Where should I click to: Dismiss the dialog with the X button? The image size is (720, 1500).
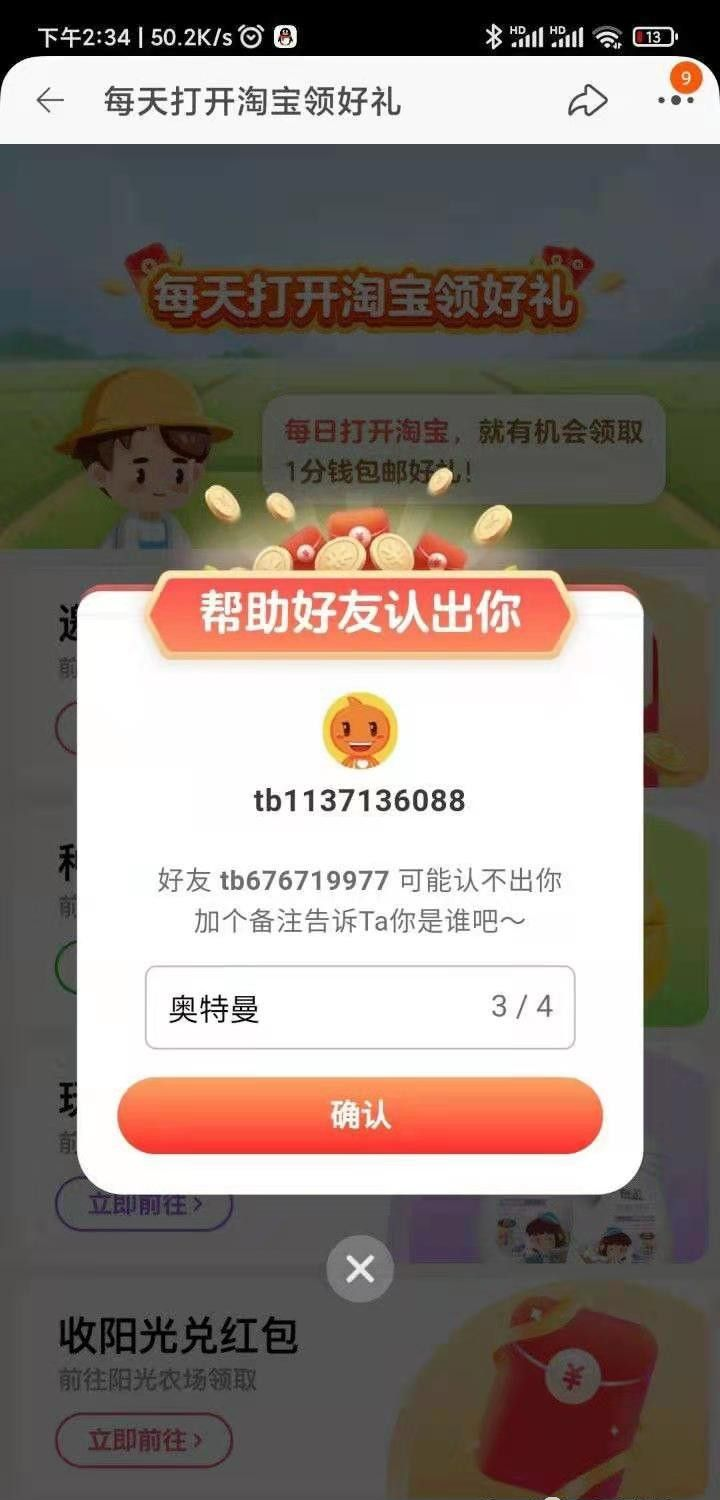(360, 1269)
